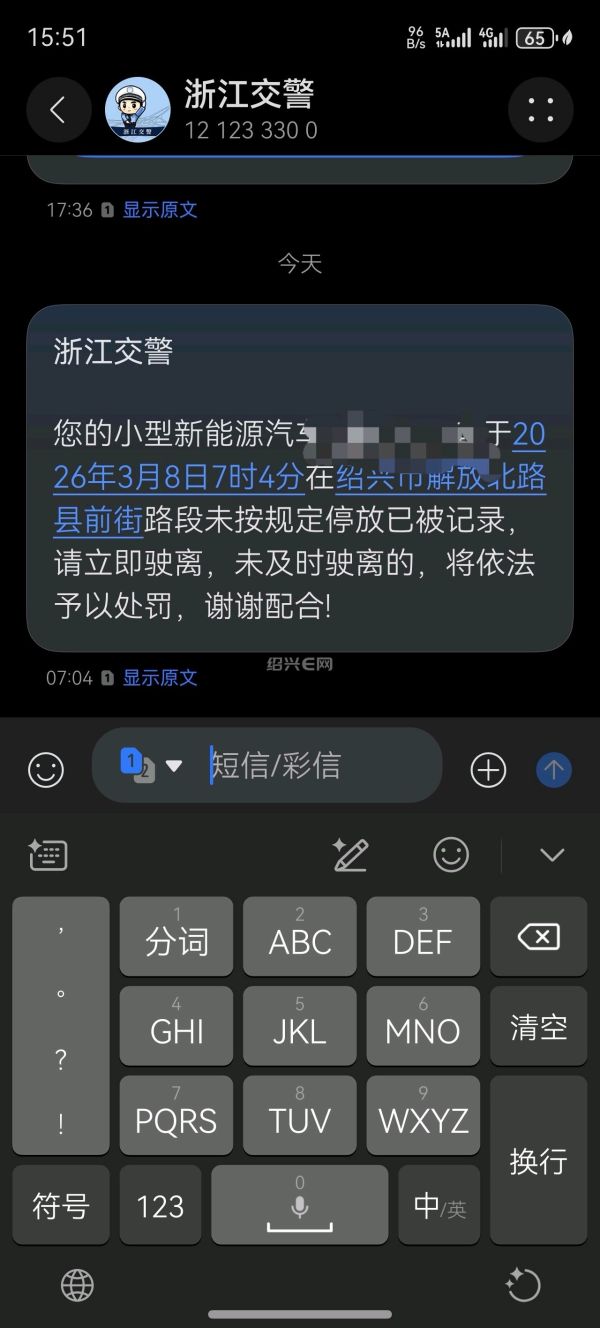Send the message with arrow button
This screenshot has width=600, height=1328.
coord(554,769)
